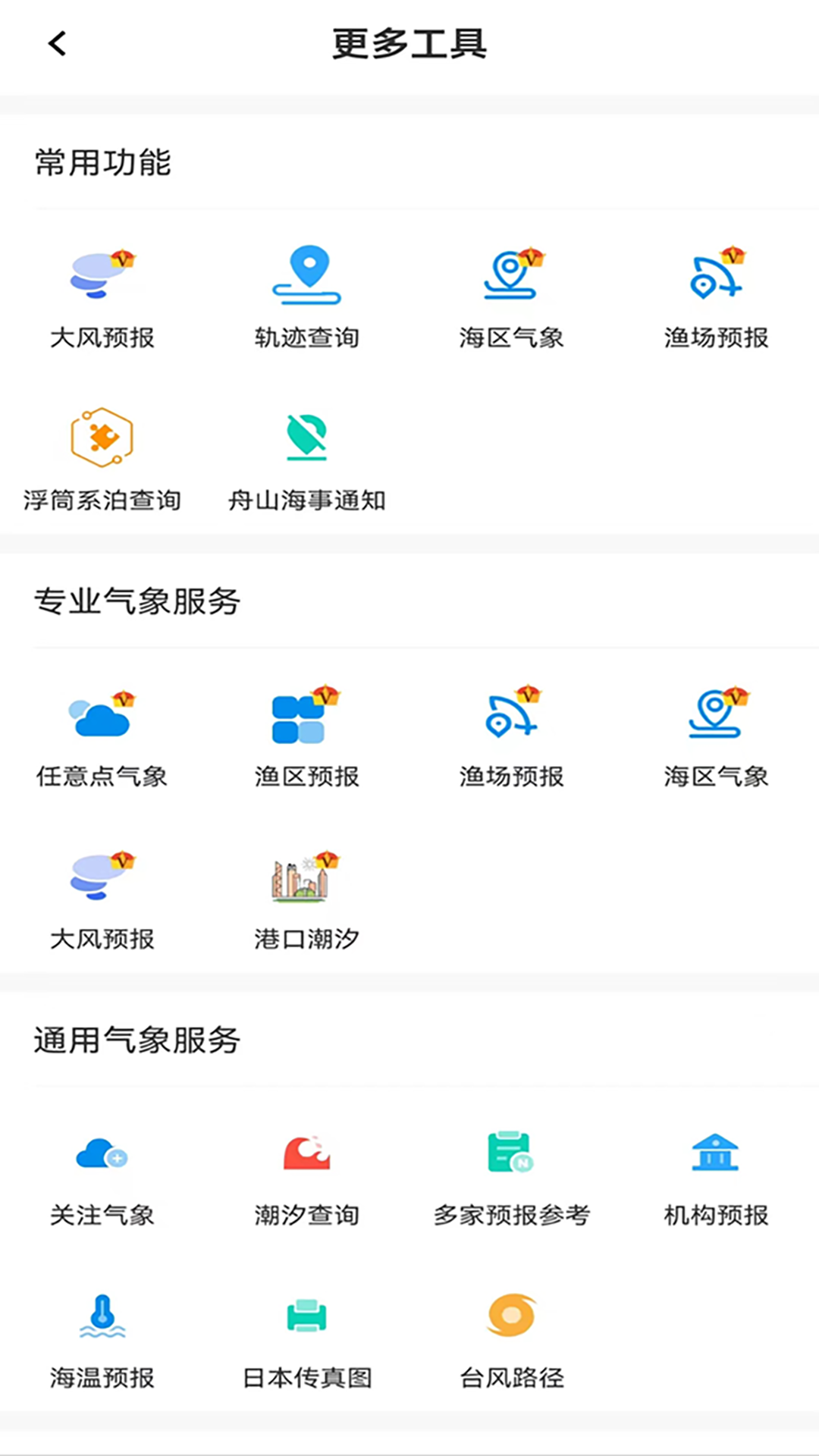View 舟山海事通知 notices
Image resolution: width=819 pixels, height=1456 pixels.
click(x=307, y=459)
